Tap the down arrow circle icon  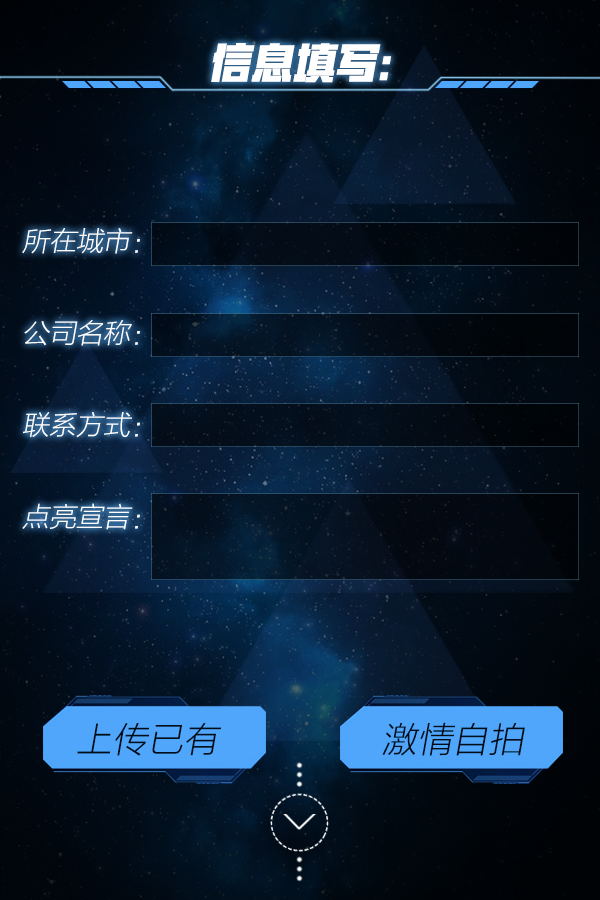point(299,822)
